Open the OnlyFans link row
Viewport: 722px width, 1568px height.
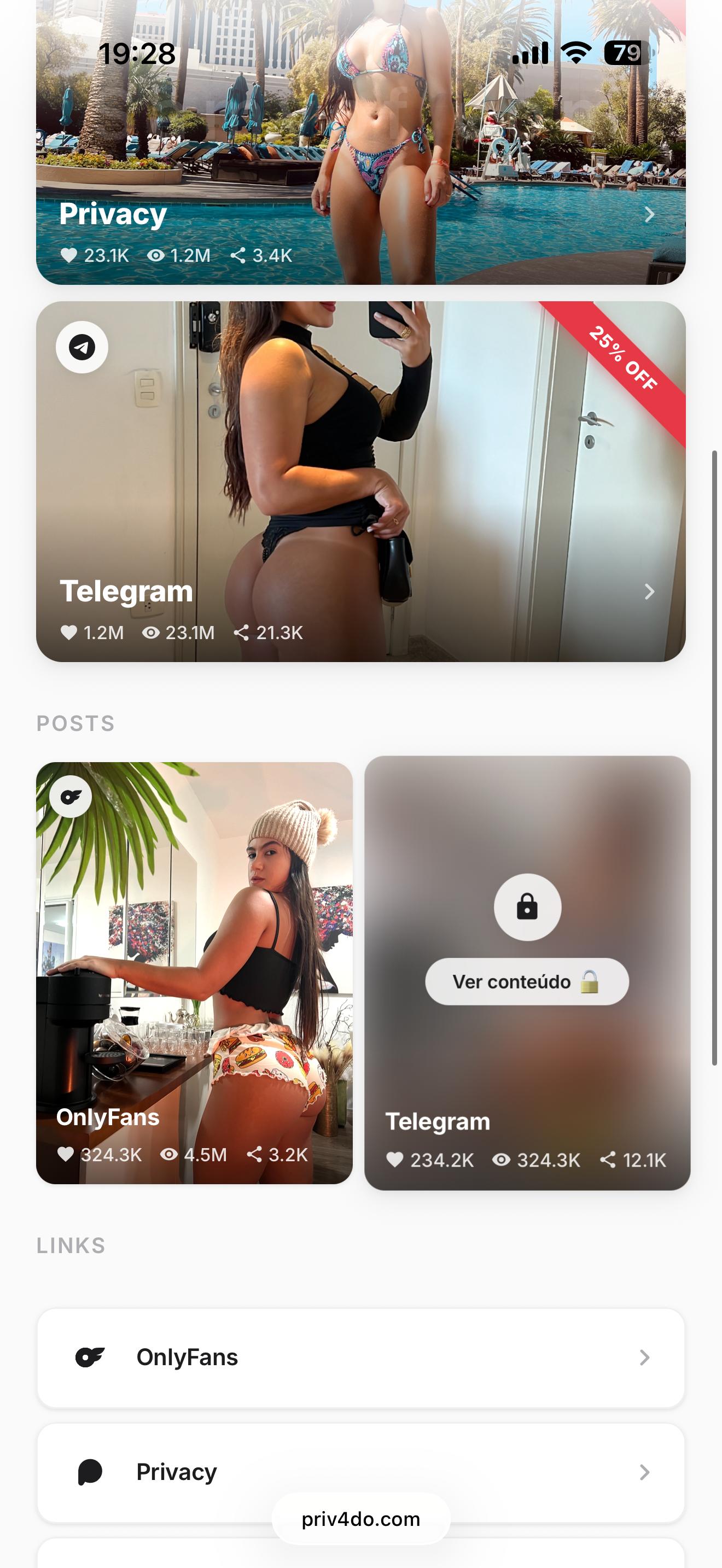point(360,1358)
